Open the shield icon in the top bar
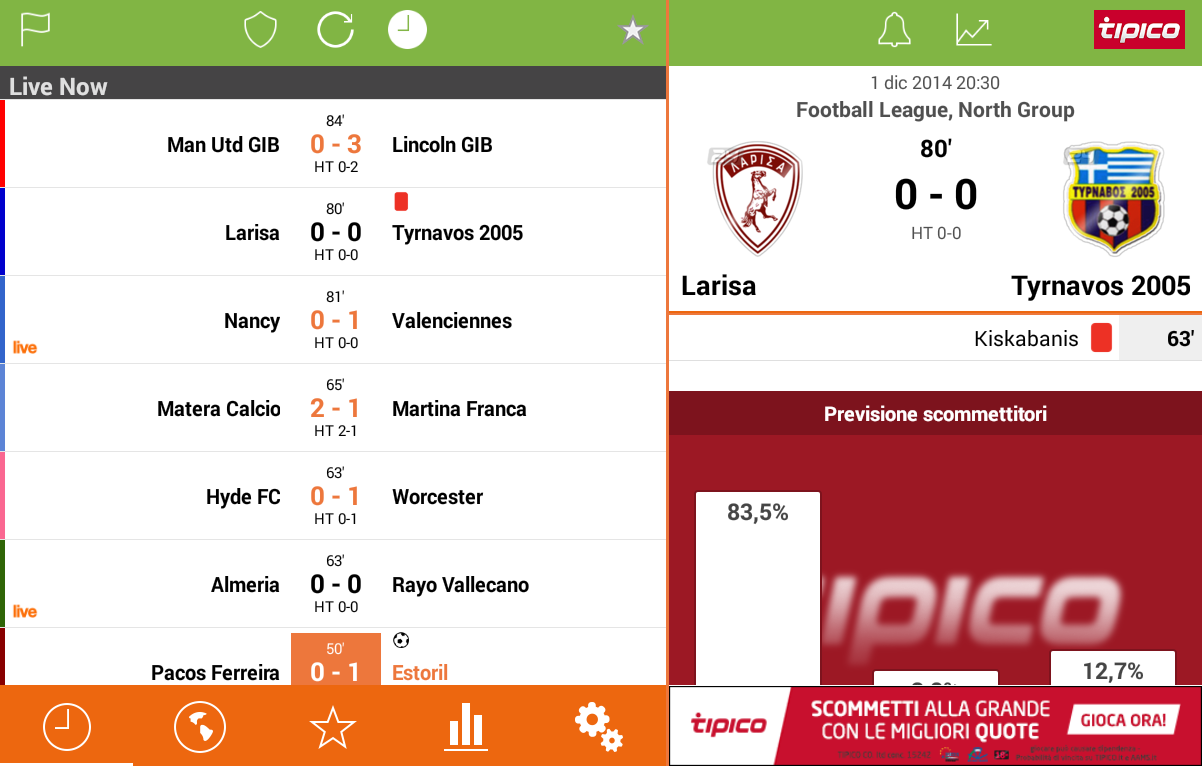This screenshot has width=1202, height=766. tap(260, 30)
